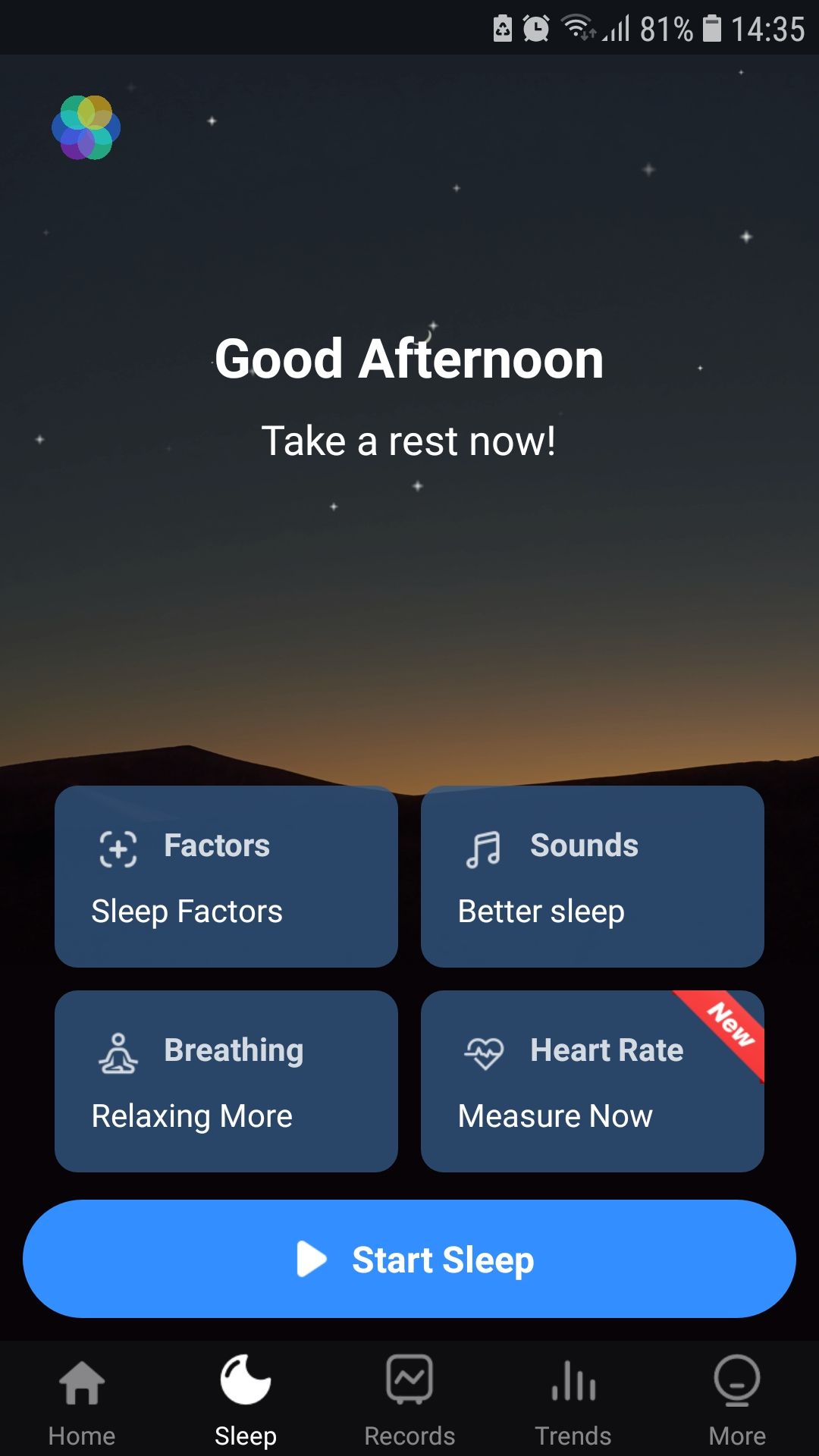Open the Breathing relaxing card

point(226,1081)
